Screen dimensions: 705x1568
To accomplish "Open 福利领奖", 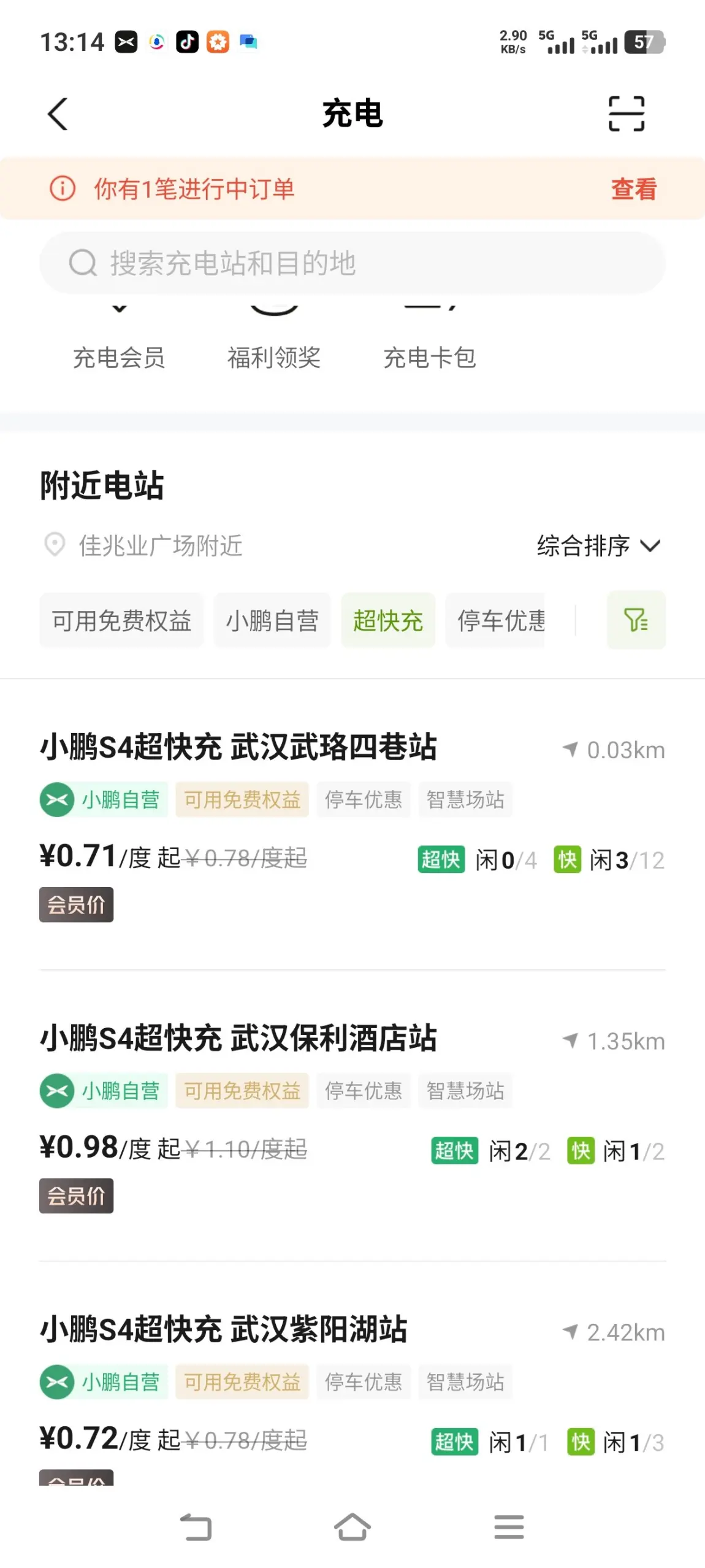I will pos(274,357).
